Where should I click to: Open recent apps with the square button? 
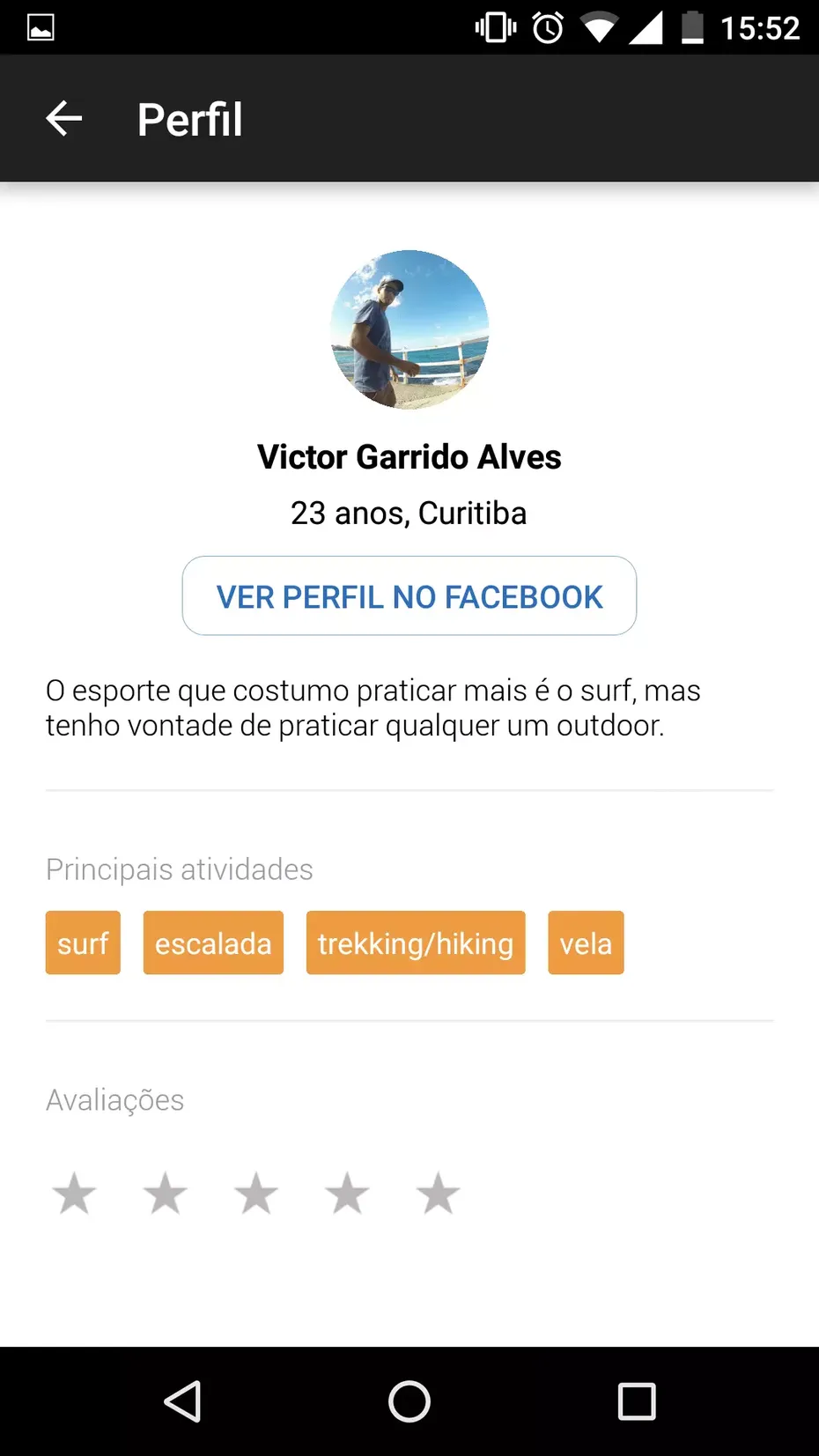[637, 1401]
